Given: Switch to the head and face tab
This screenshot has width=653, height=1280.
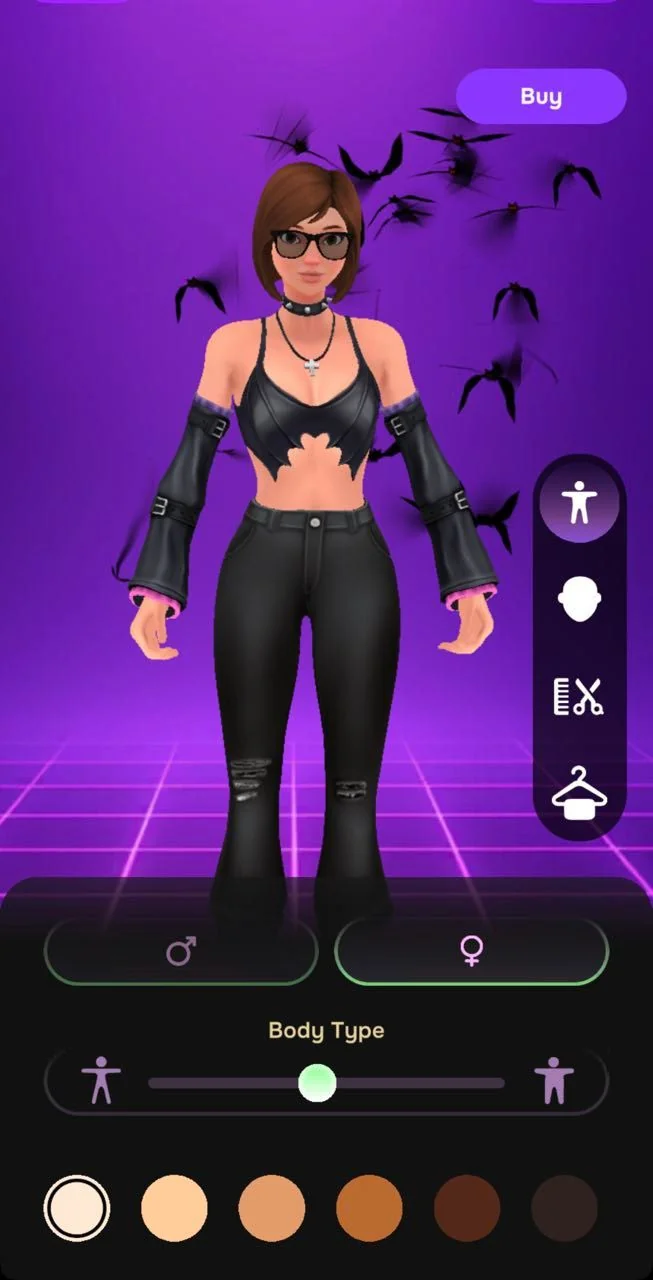Looking at the screenshot, I should click(579, 601).
